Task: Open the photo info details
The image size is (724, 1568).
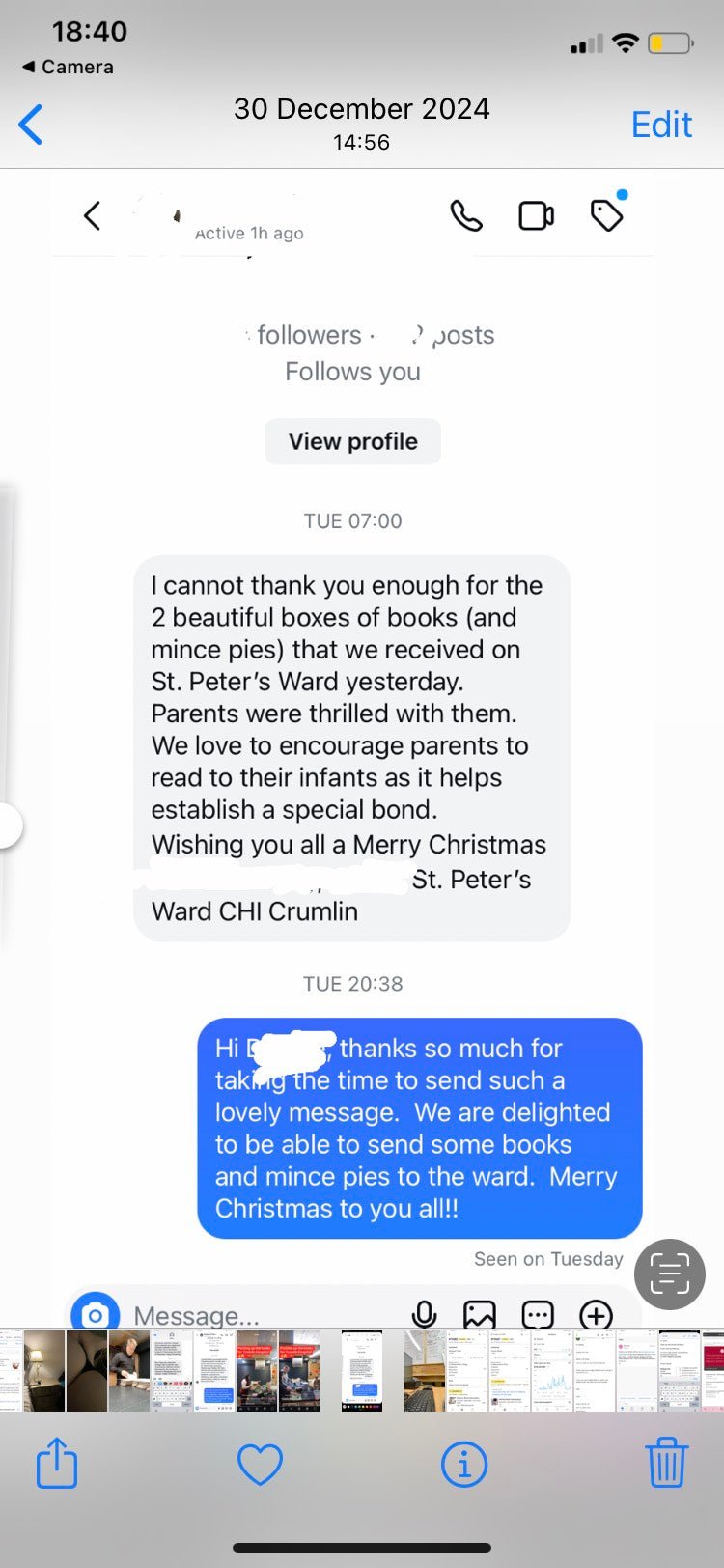Action: coord(463,1465)
